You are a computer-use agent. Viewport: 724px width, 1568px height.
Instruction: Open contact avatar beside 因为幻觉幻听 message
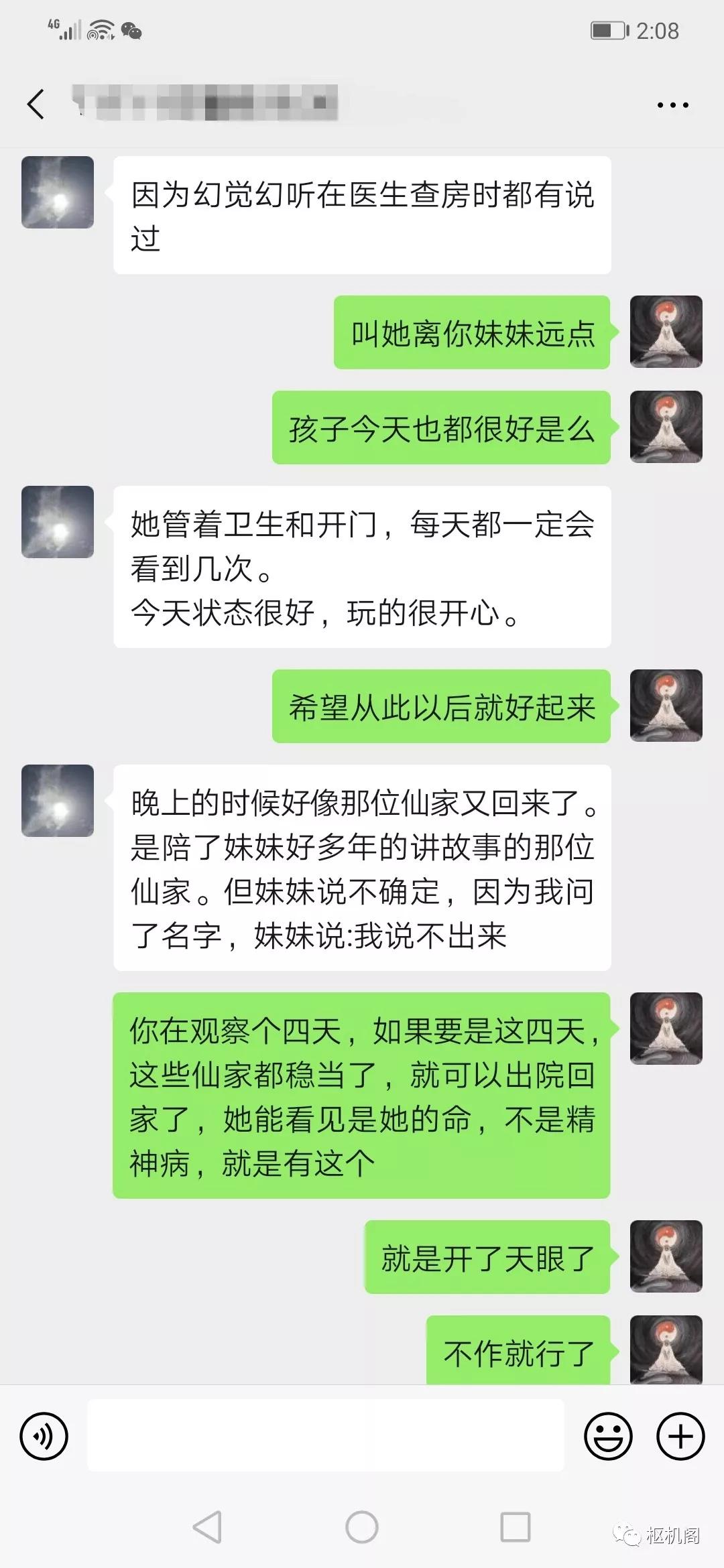(x=58, y=192)
